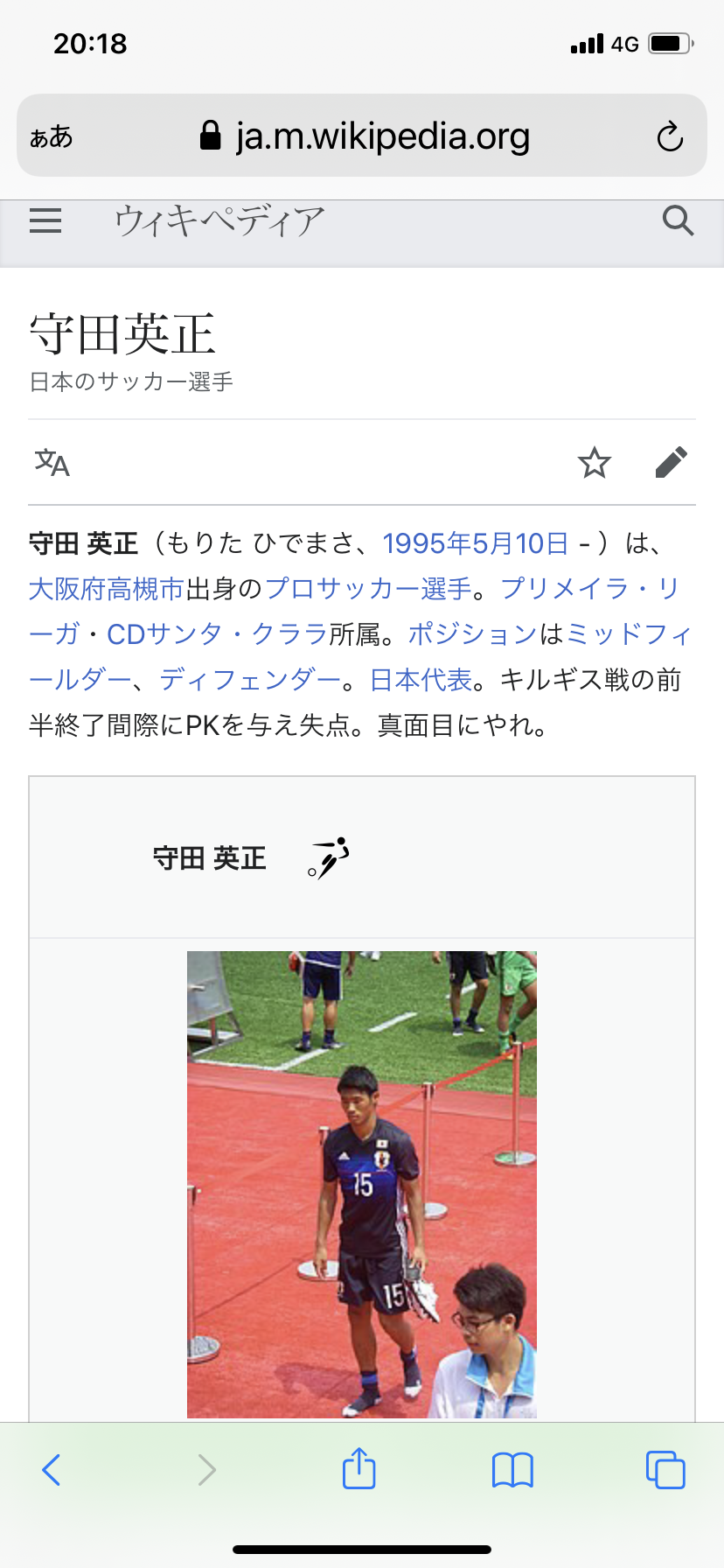The width and height of the screenshot is (724, 1568).
Task: Reload the page in Safari
Action: point(670,136)
